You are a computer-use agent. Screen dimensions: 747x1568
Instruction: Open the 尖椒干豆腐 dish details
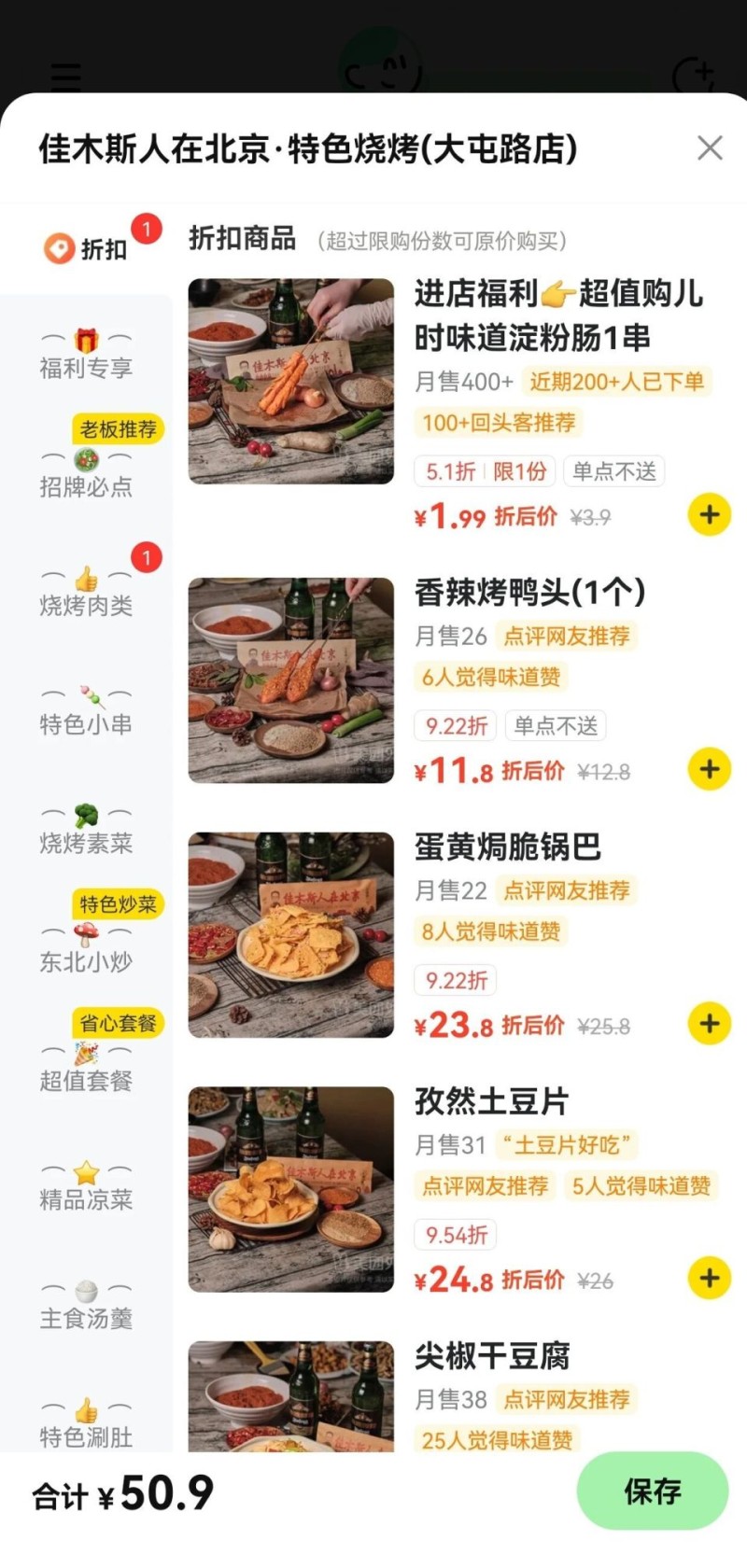coord(492,1356)
